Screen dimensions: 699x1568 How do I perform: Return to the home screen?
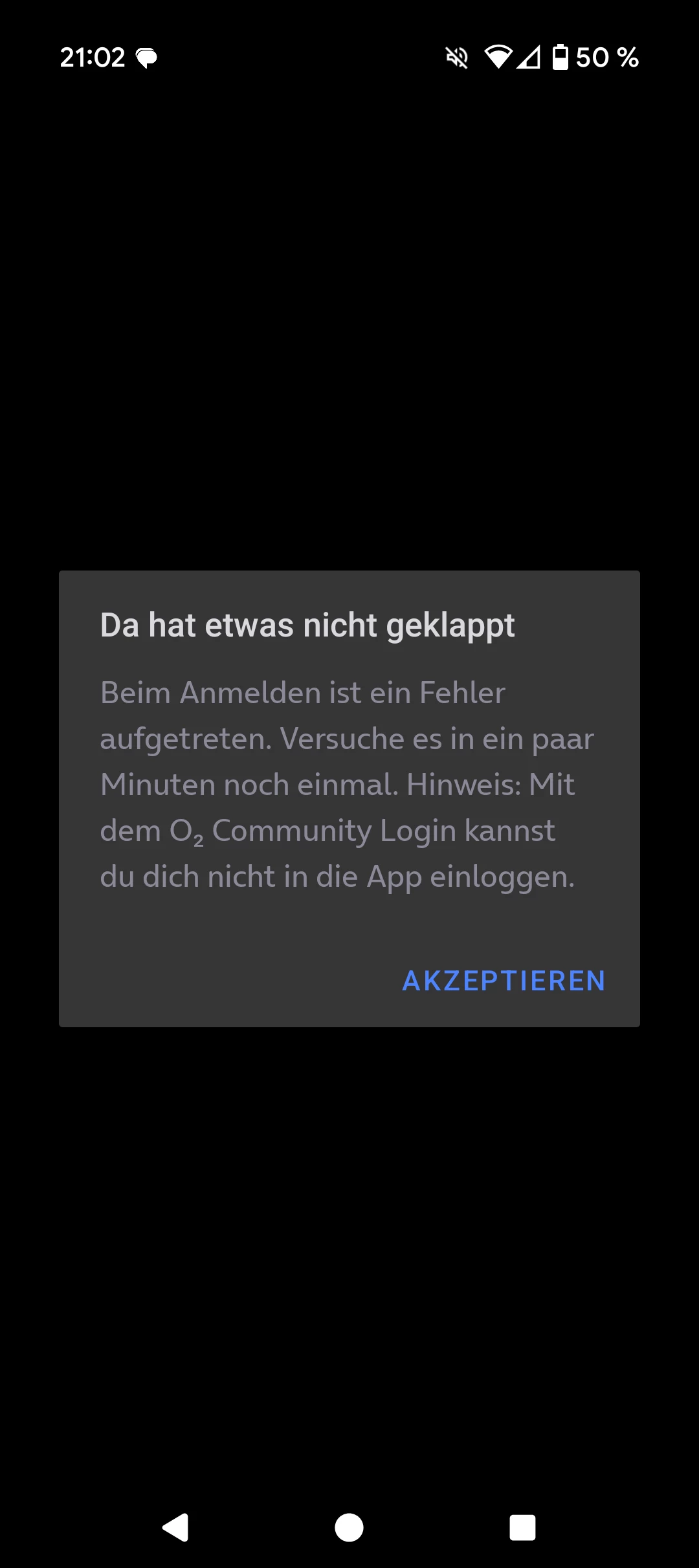point(349,1528)
